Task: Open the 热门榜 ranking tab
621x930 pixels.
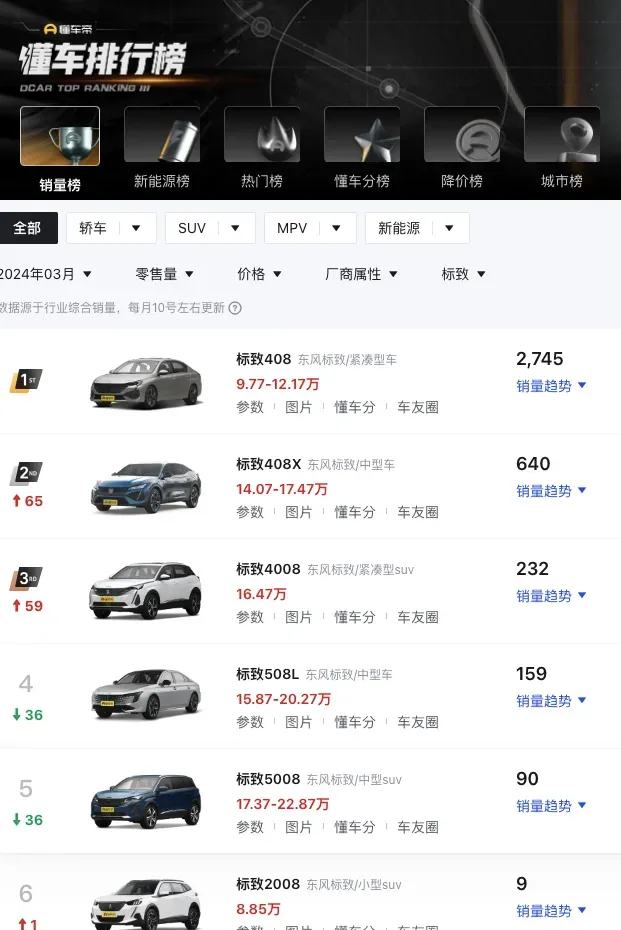Action: pyautogui.click(x=261, y=150)
